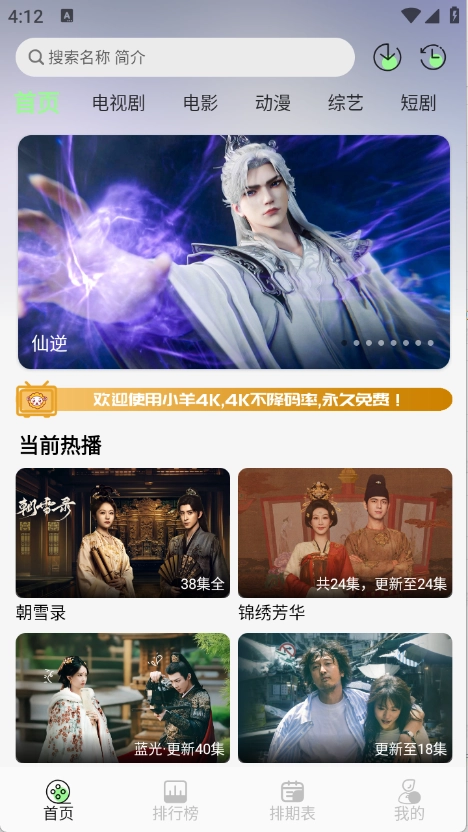468x832 pixels.
Task: Open the search box for titles
Action: tap(185, 57)
